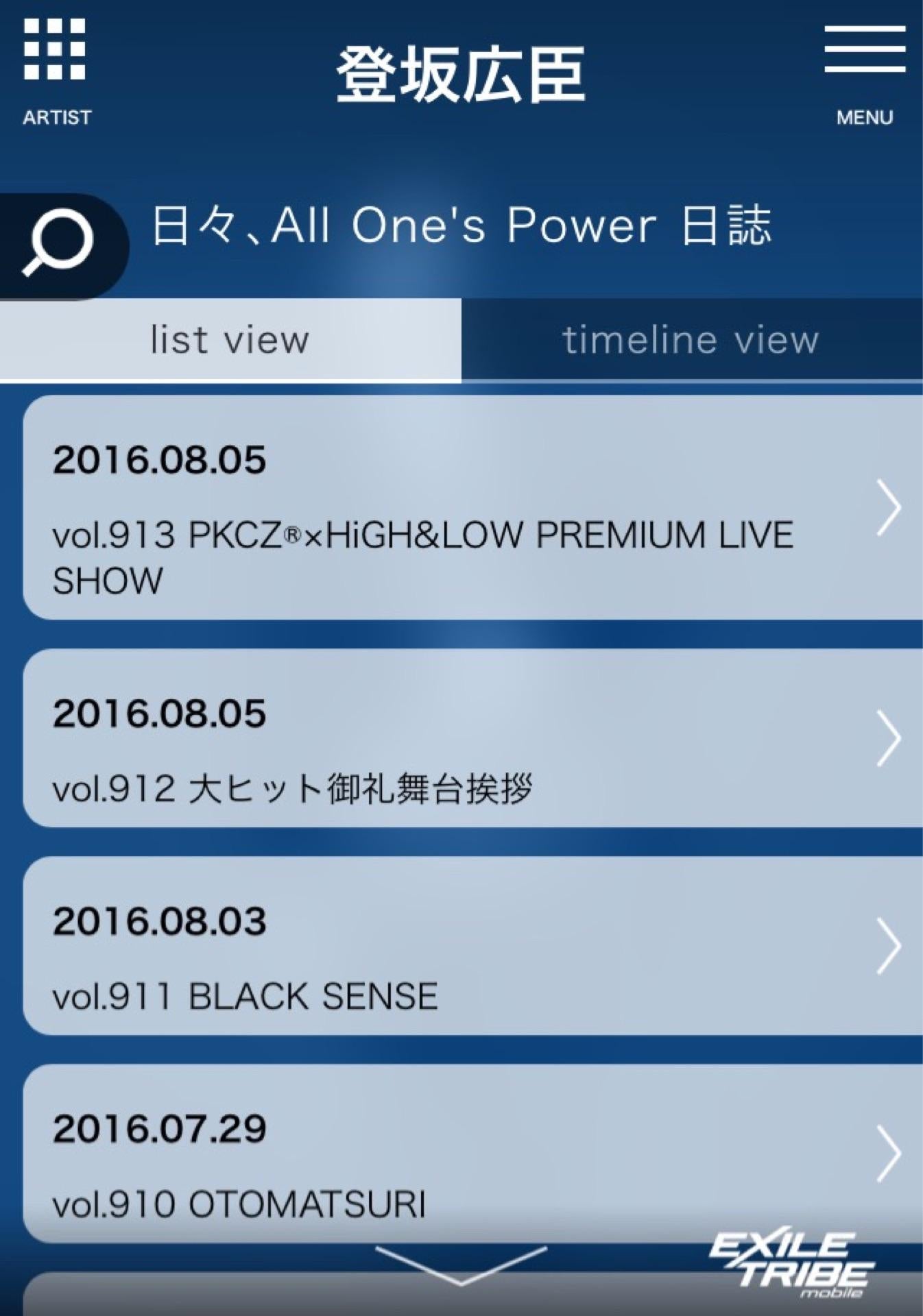Open vol.913 PKCZ×HiGH&LOW PREMIUM LIVE SHOW entry
Screen dimensions: 923x1316
point(472,508)
